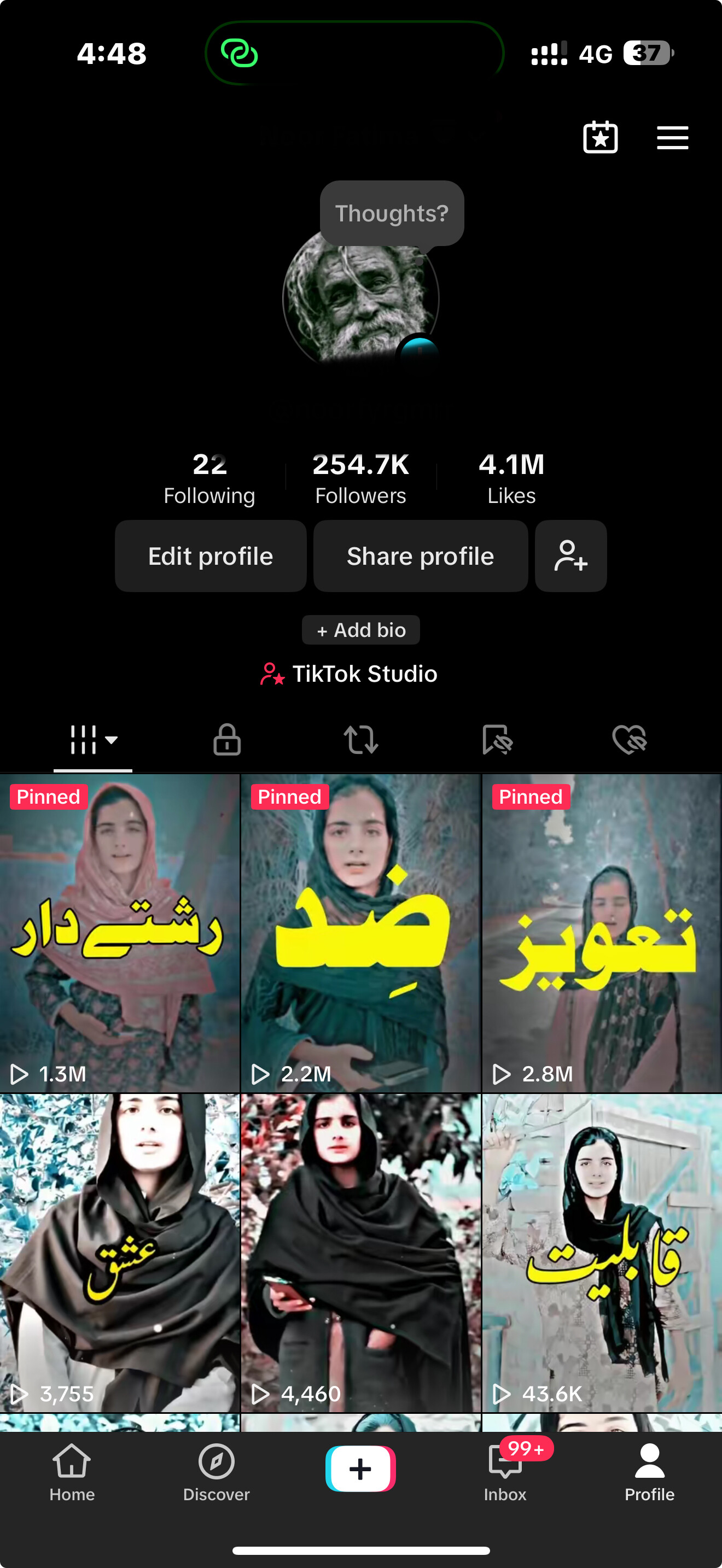Screen dimensions: 722x1568
Task: Switch to the reposts tab
Action: coord(361,740)
